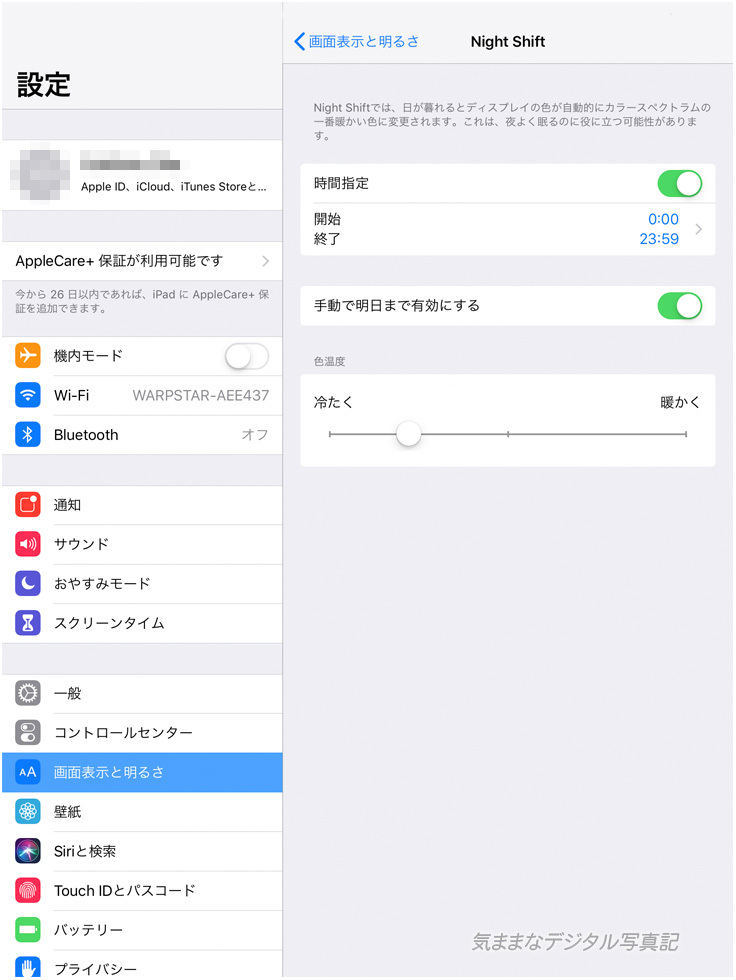Viewport: 736px width, 980px height.
Task: Open バッテリー settings
Action: click(x=142, y=930)
